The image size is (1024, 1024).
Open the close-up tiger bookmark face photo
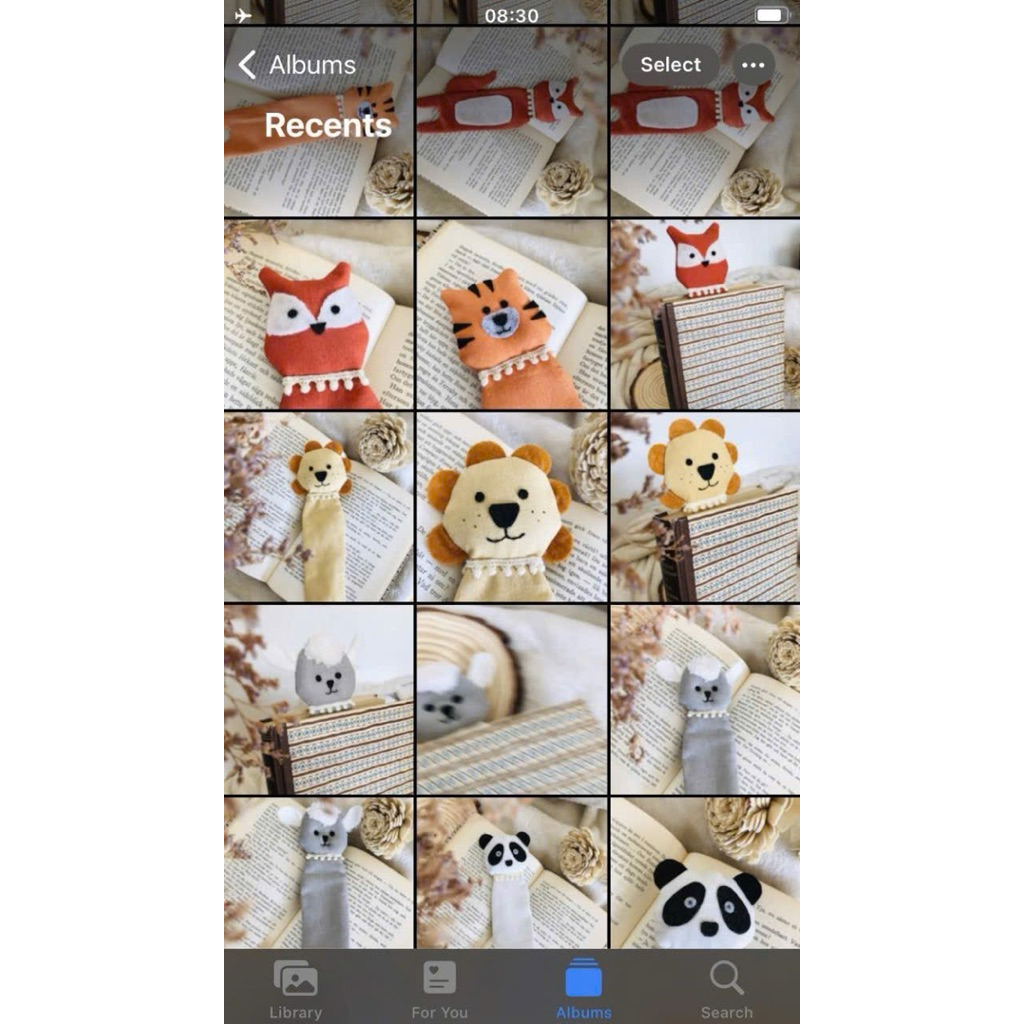(511, 314)
